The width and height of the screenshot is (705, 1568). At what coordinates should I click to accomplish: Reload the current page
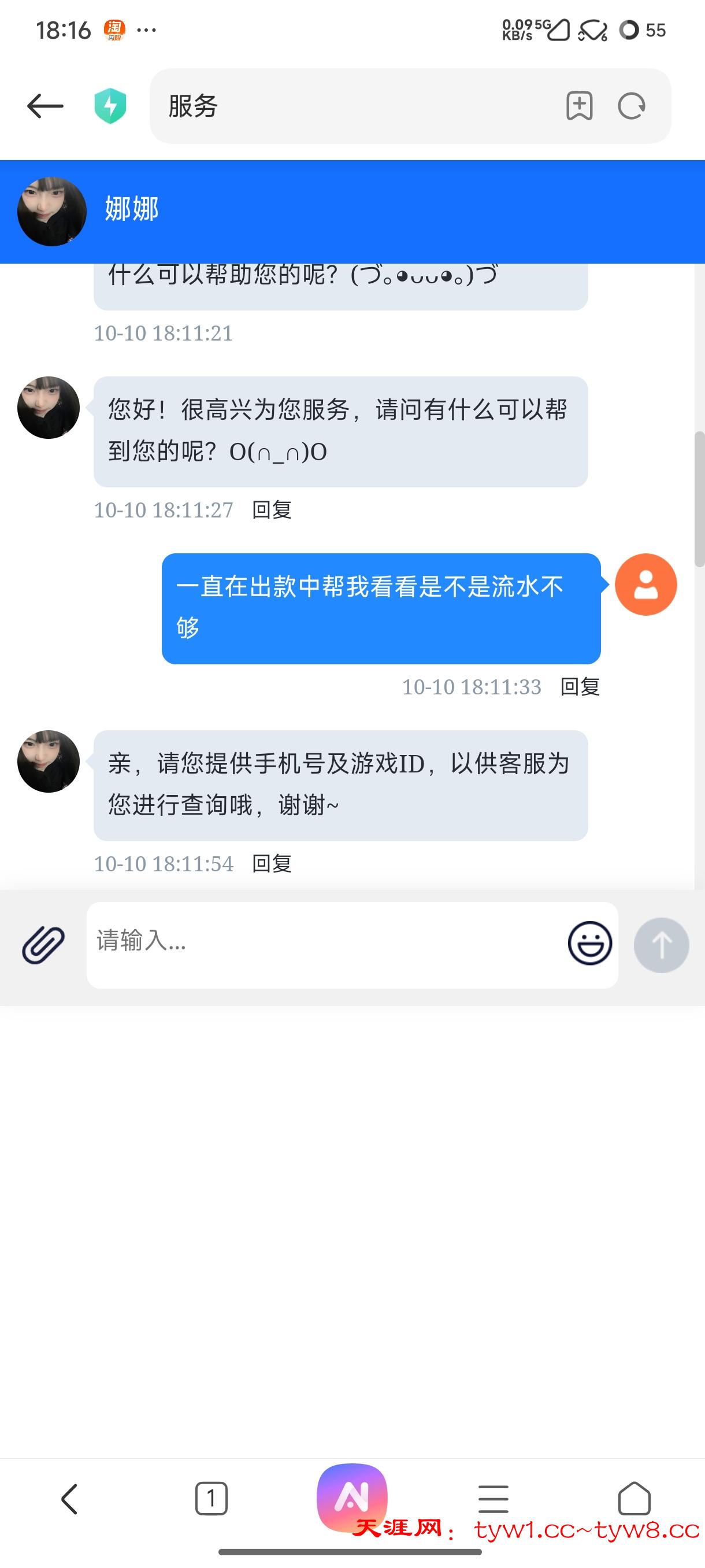point(632,106)
